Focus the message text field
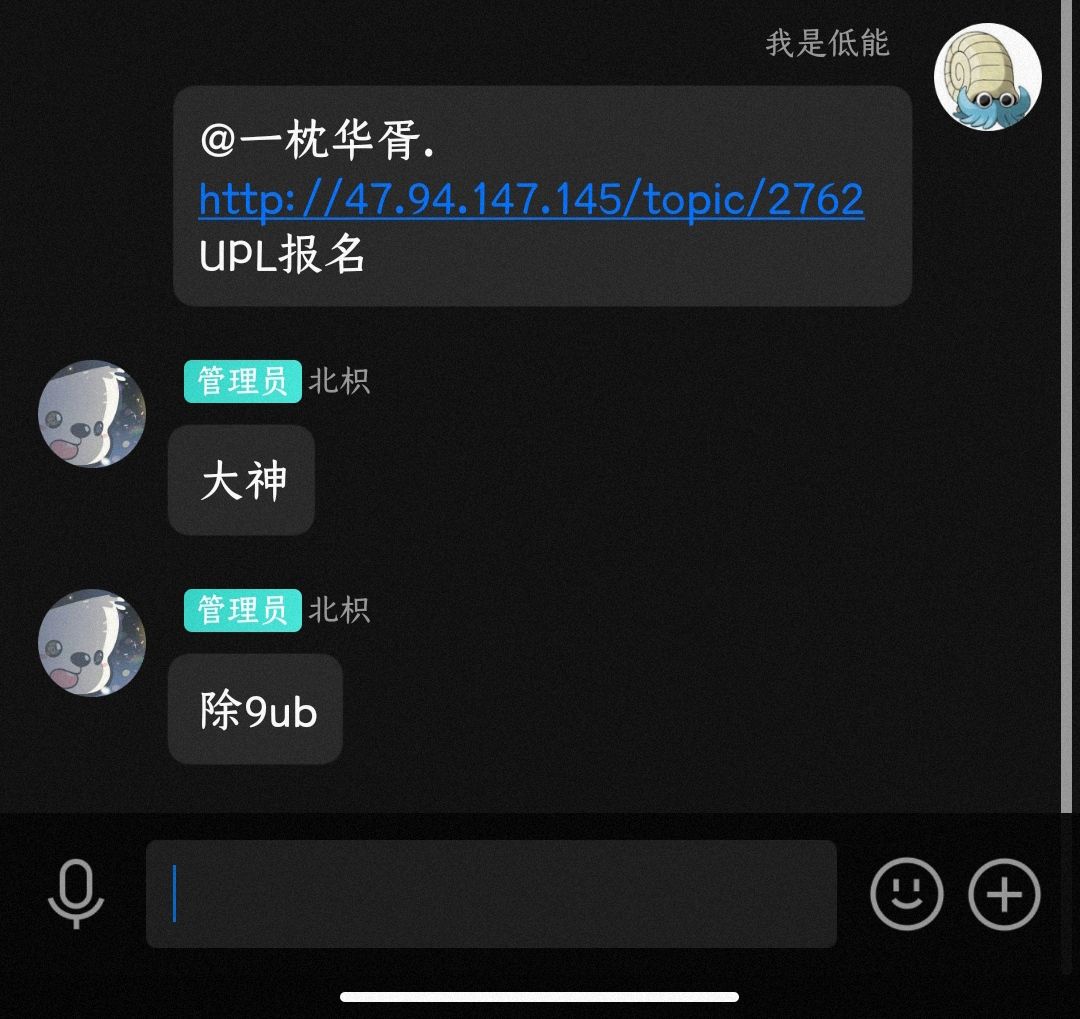 pos(490,894)
